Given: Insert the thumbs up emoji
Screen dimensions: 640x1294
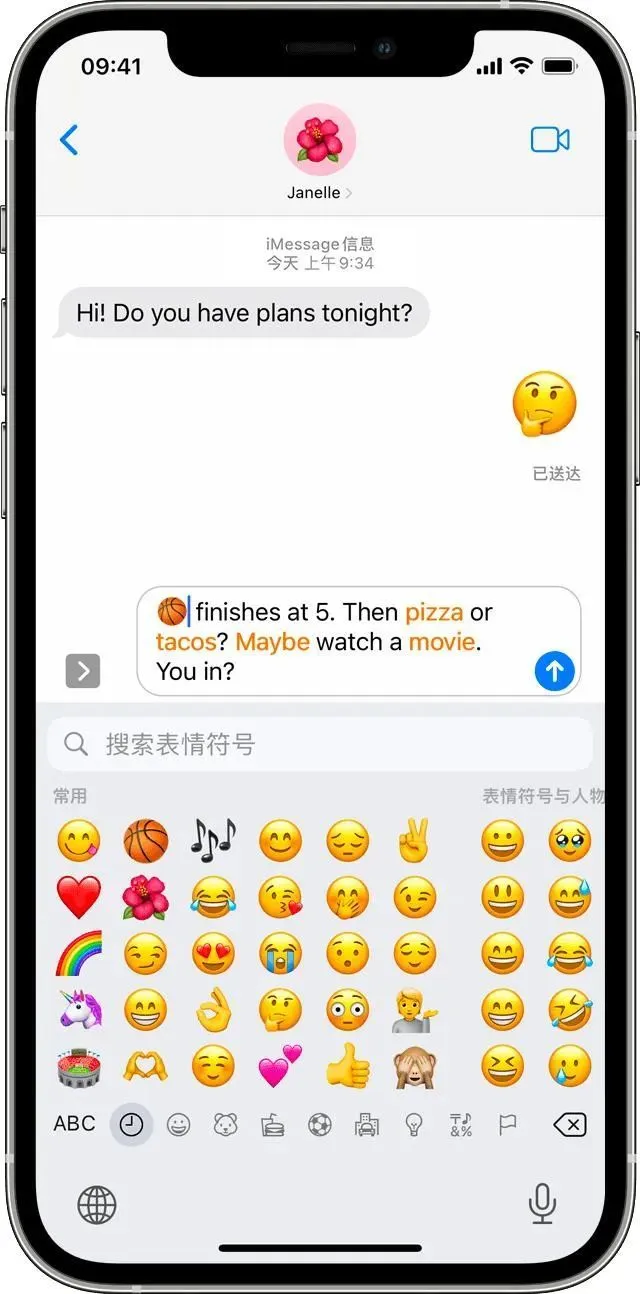Looking at the screenshot, I should pyautogui.click(x=347, y=1066).
